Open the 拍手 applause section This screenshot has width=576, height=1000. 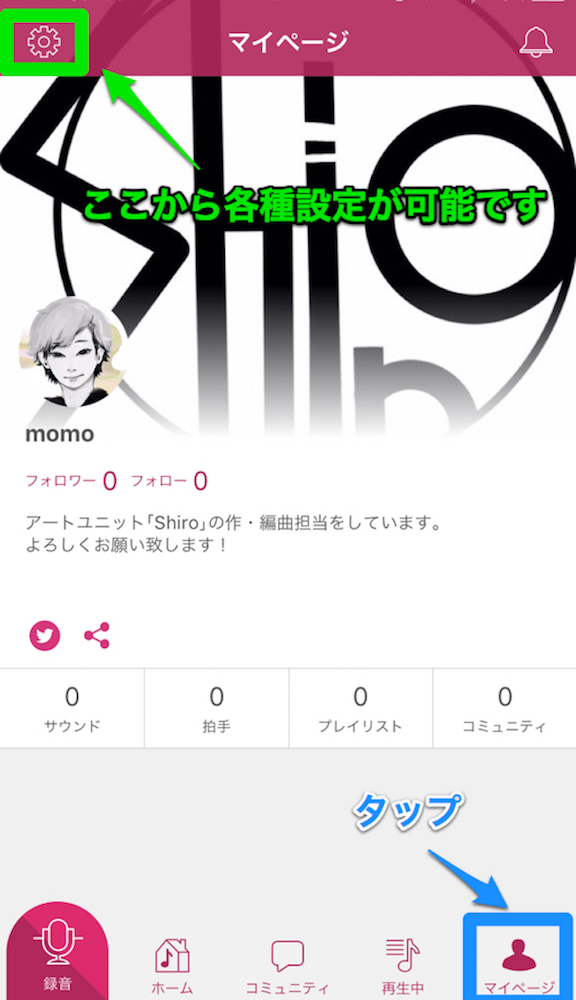[216, 709]
